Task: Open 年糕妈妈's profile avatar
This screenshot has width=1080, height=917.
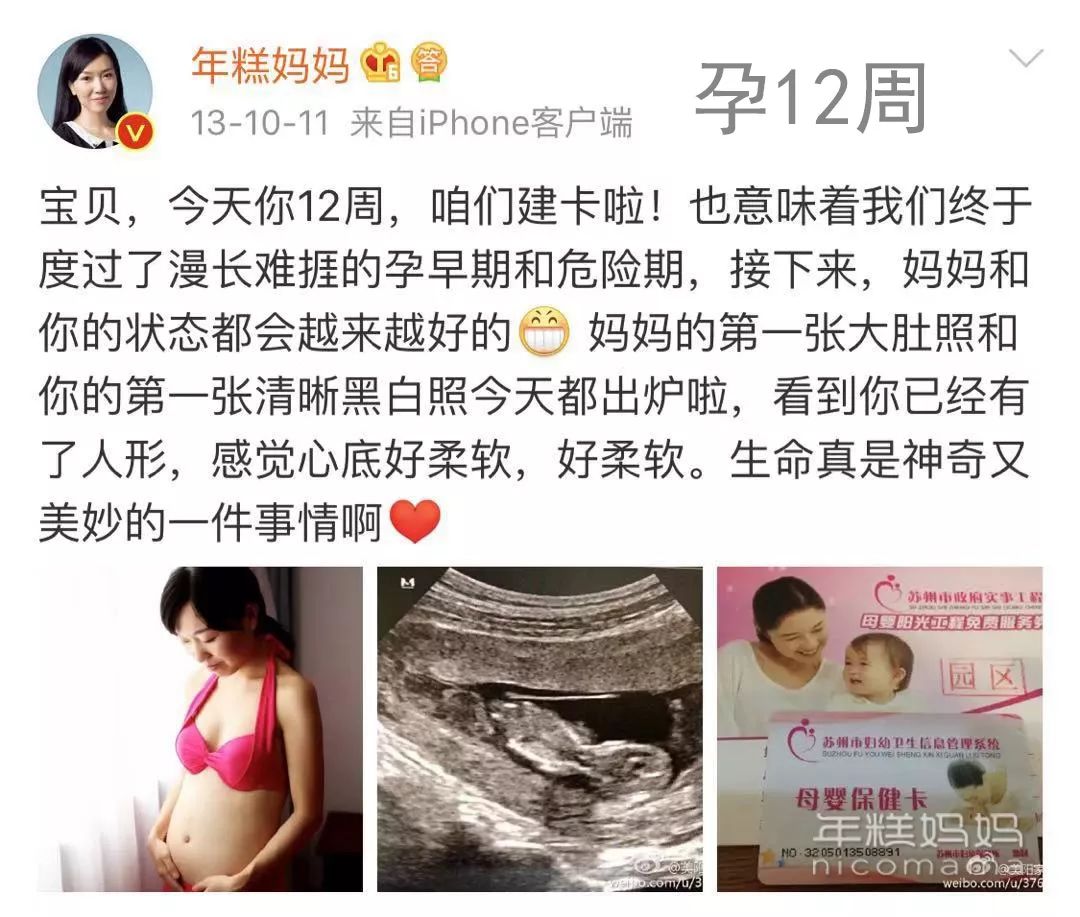Action: [95, 91]
